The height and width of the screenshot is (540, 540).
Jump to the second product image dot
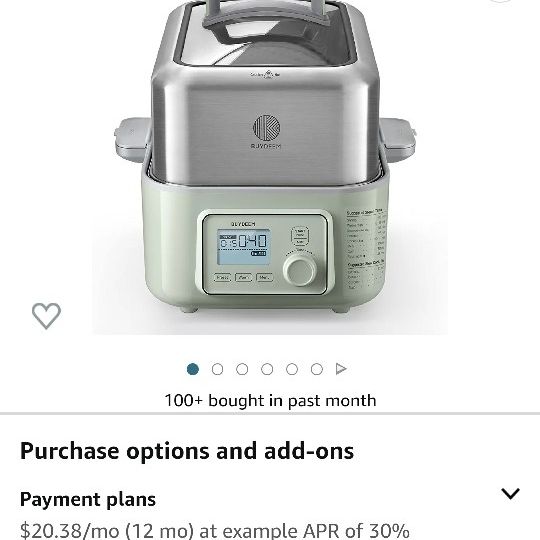coord(217,369)
